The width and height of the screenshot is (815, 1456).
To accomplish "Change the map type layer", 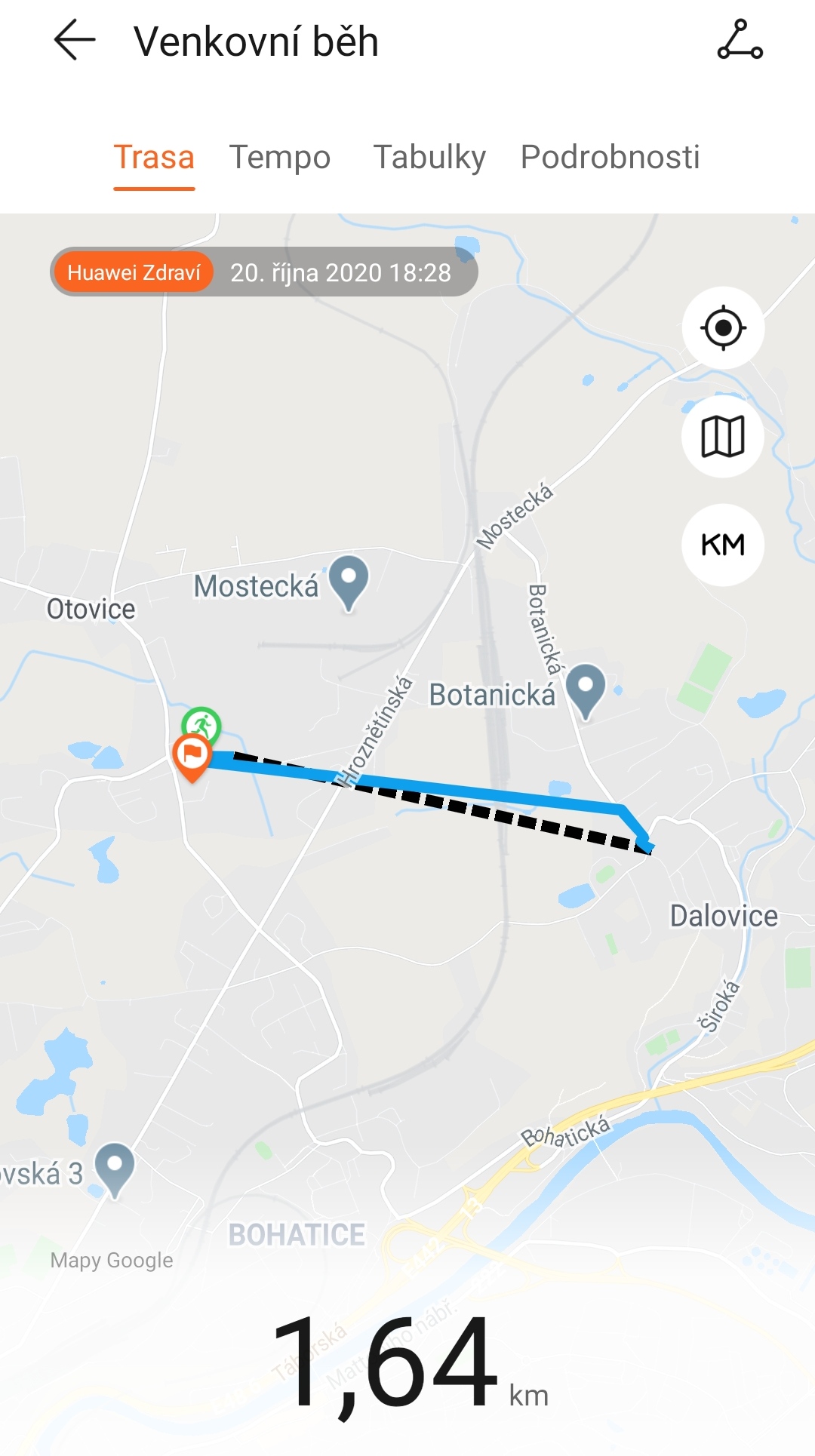I will pos(723,436).
